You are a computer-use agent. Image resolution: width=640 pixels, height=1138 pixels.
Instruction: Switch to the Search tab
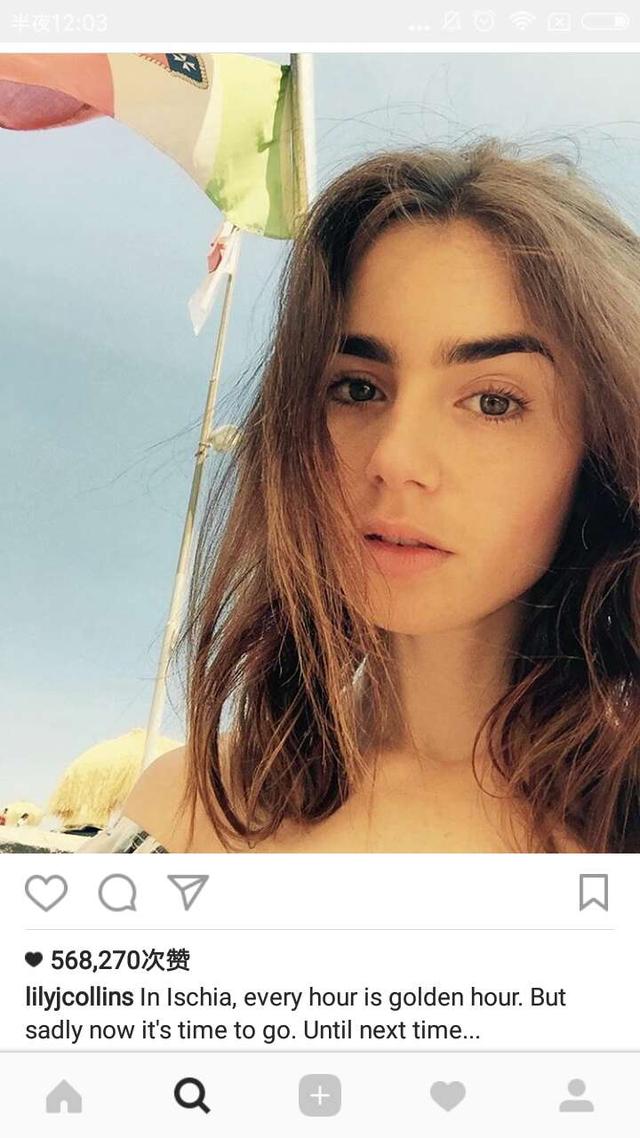[x=192, y=1095]
